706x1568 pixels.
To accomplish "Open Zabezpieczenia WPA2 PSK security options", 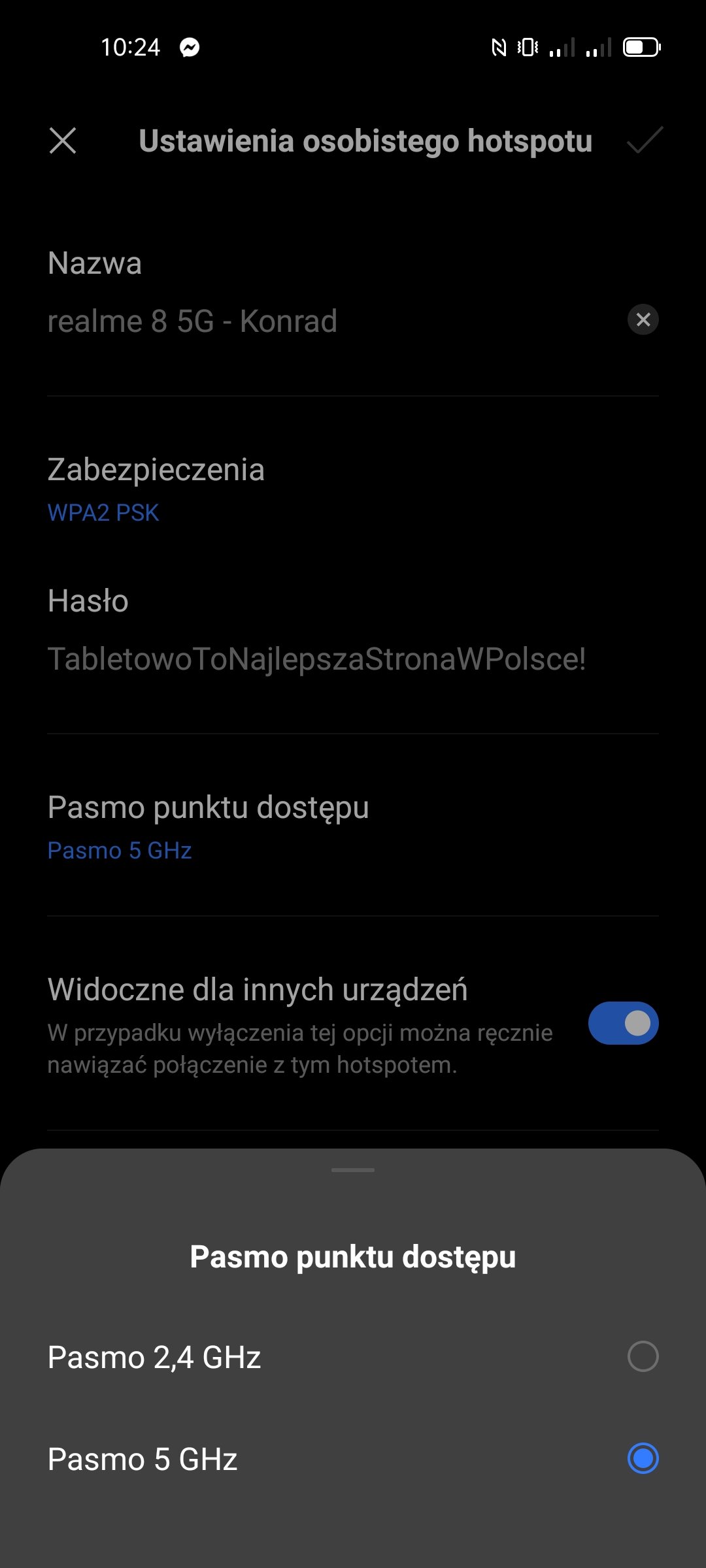I will 353,489.
